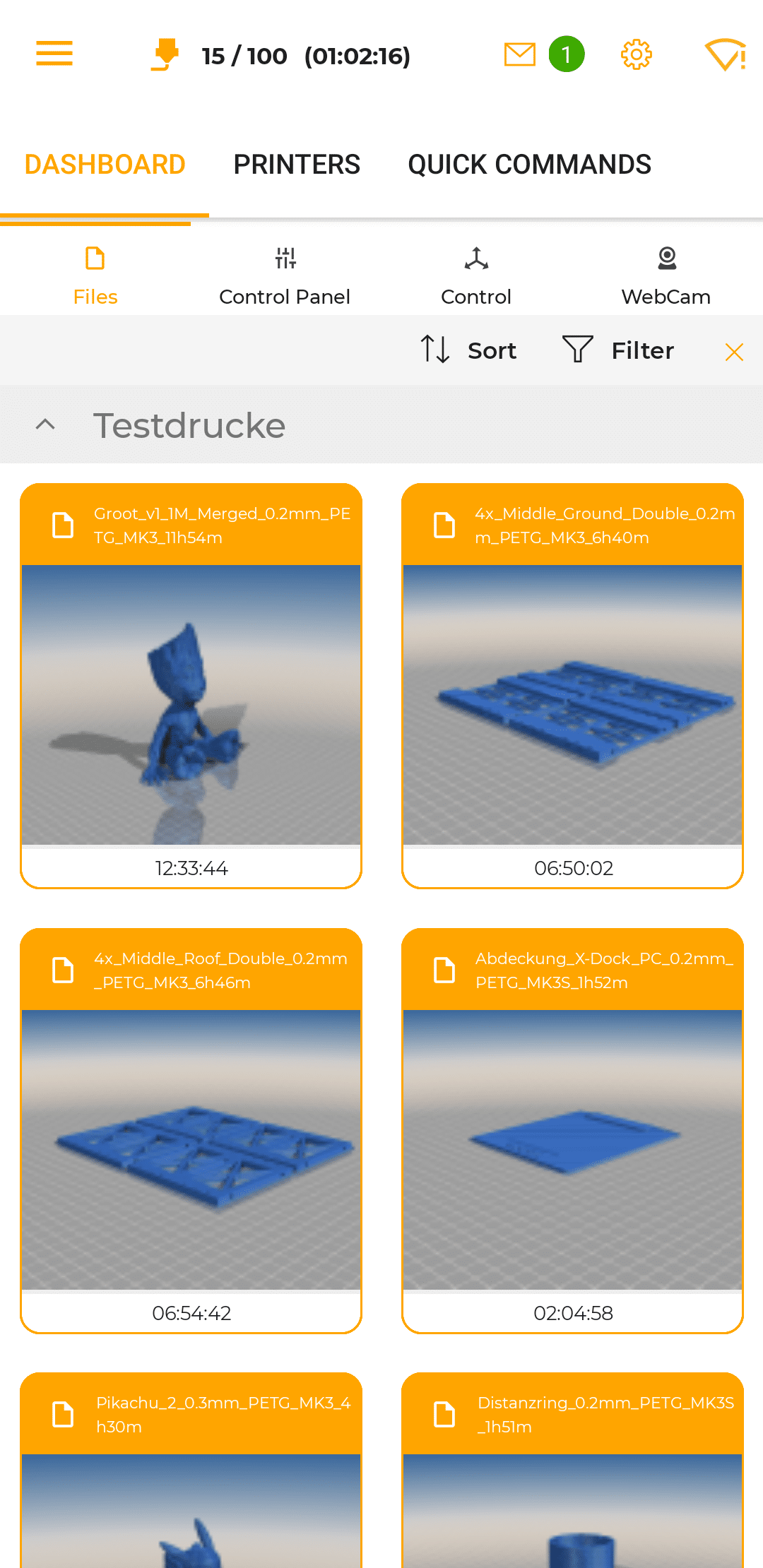Sort the file list

pyautogui.click(x=469, y=350)
